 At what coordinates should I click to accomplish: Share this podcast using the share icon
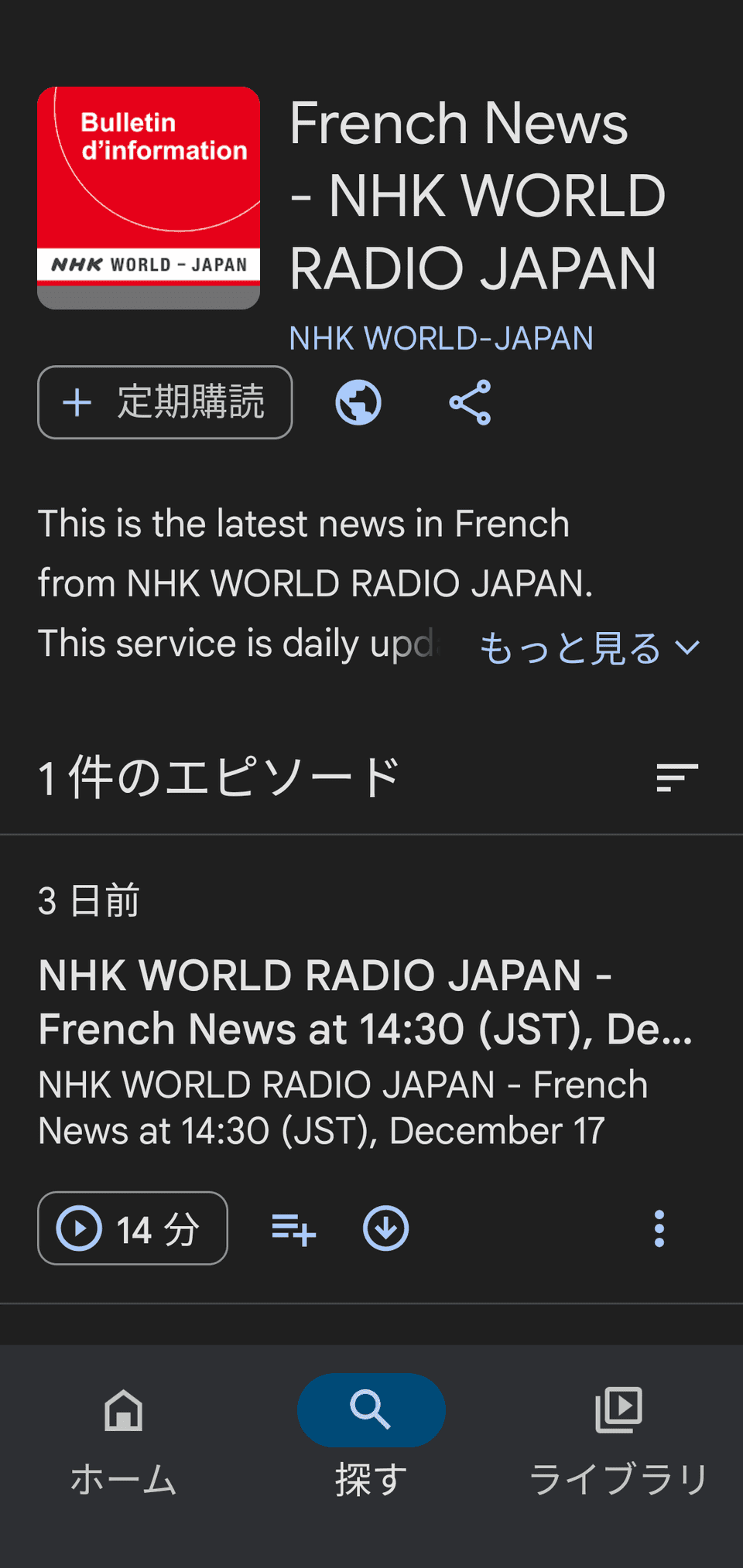471,401
